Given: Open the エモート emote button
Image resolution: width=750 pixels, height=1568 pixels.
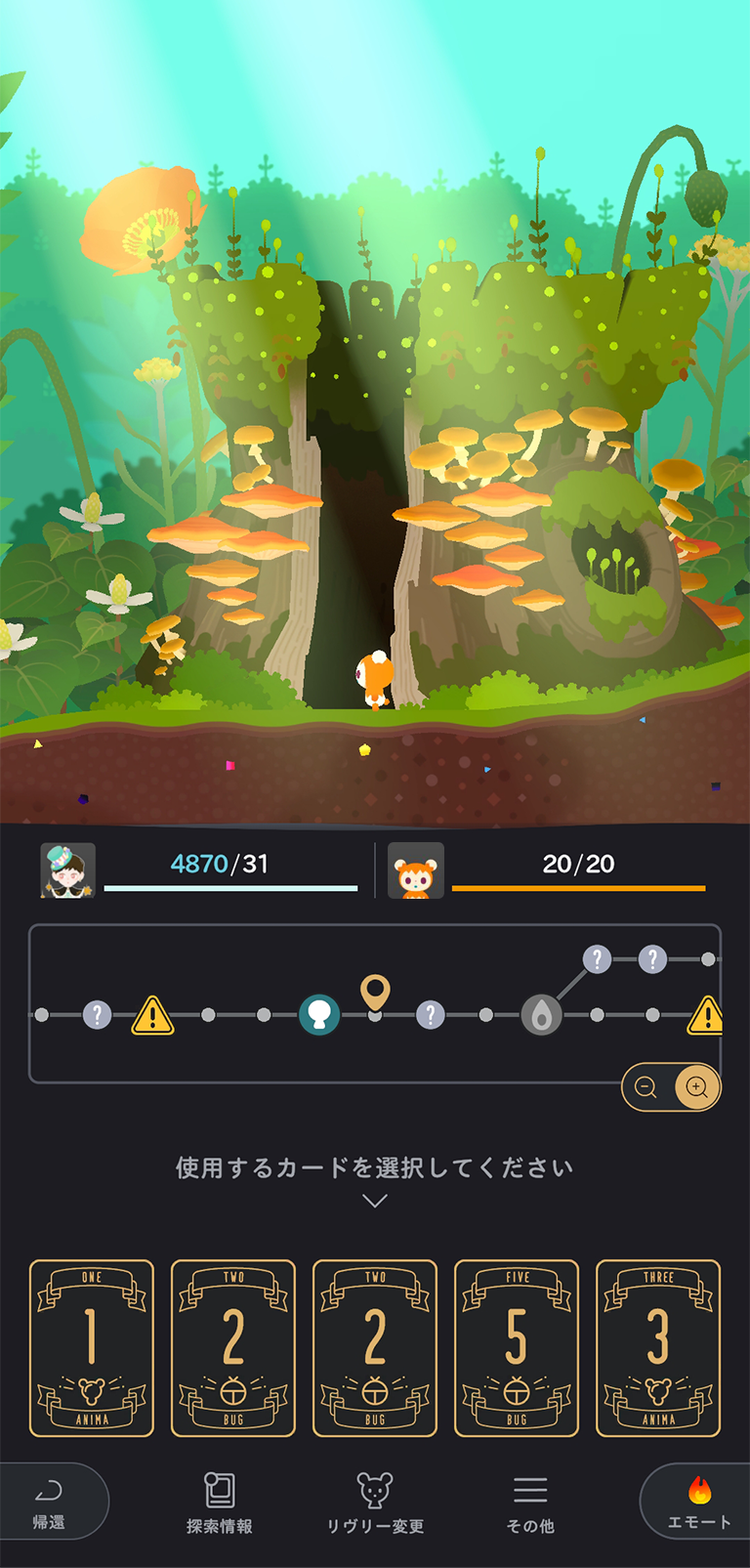Looking at the screenshot, I should coord(698,1502).
